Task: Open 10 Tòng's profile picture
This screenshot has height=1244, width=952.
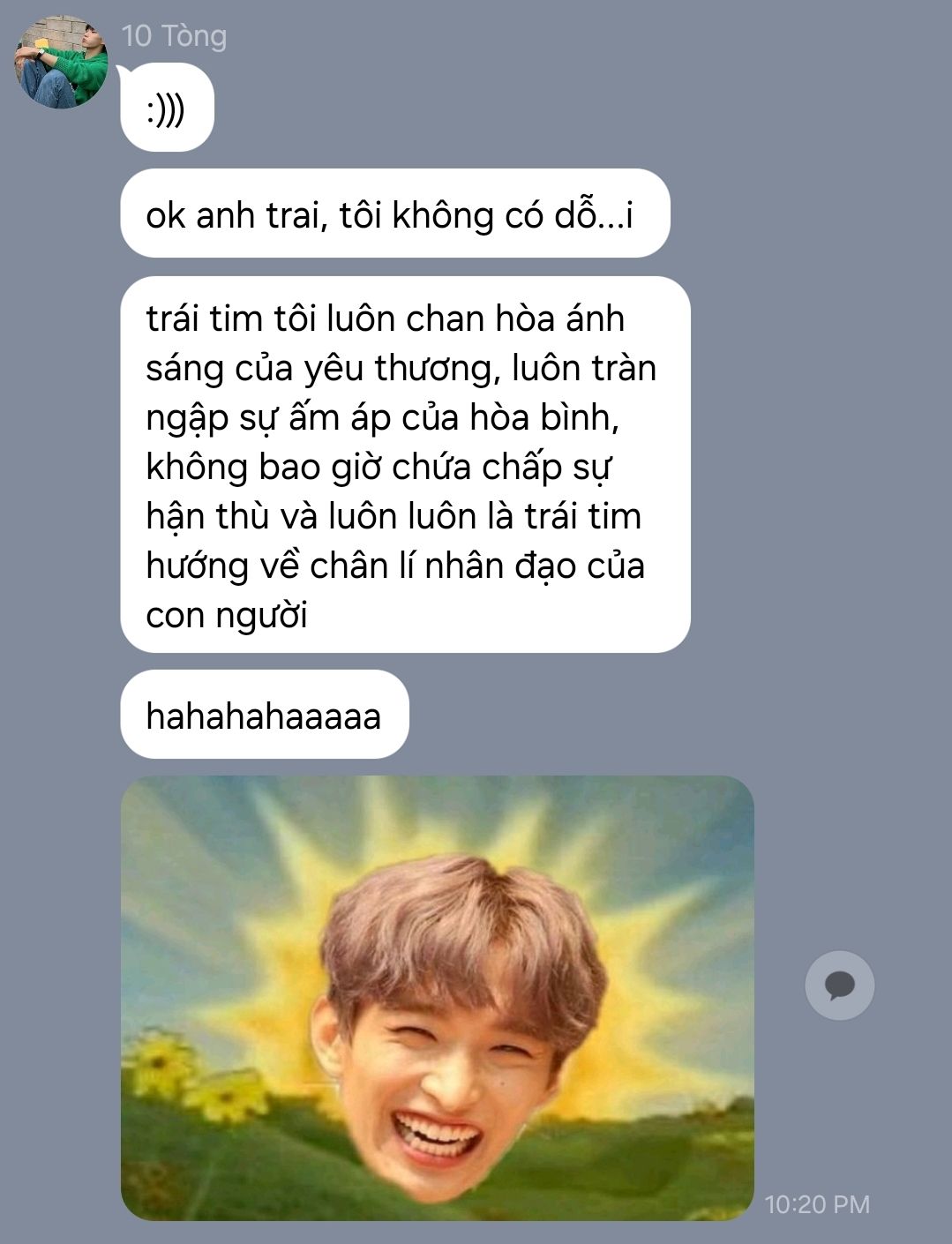Action: coord(61,62)
